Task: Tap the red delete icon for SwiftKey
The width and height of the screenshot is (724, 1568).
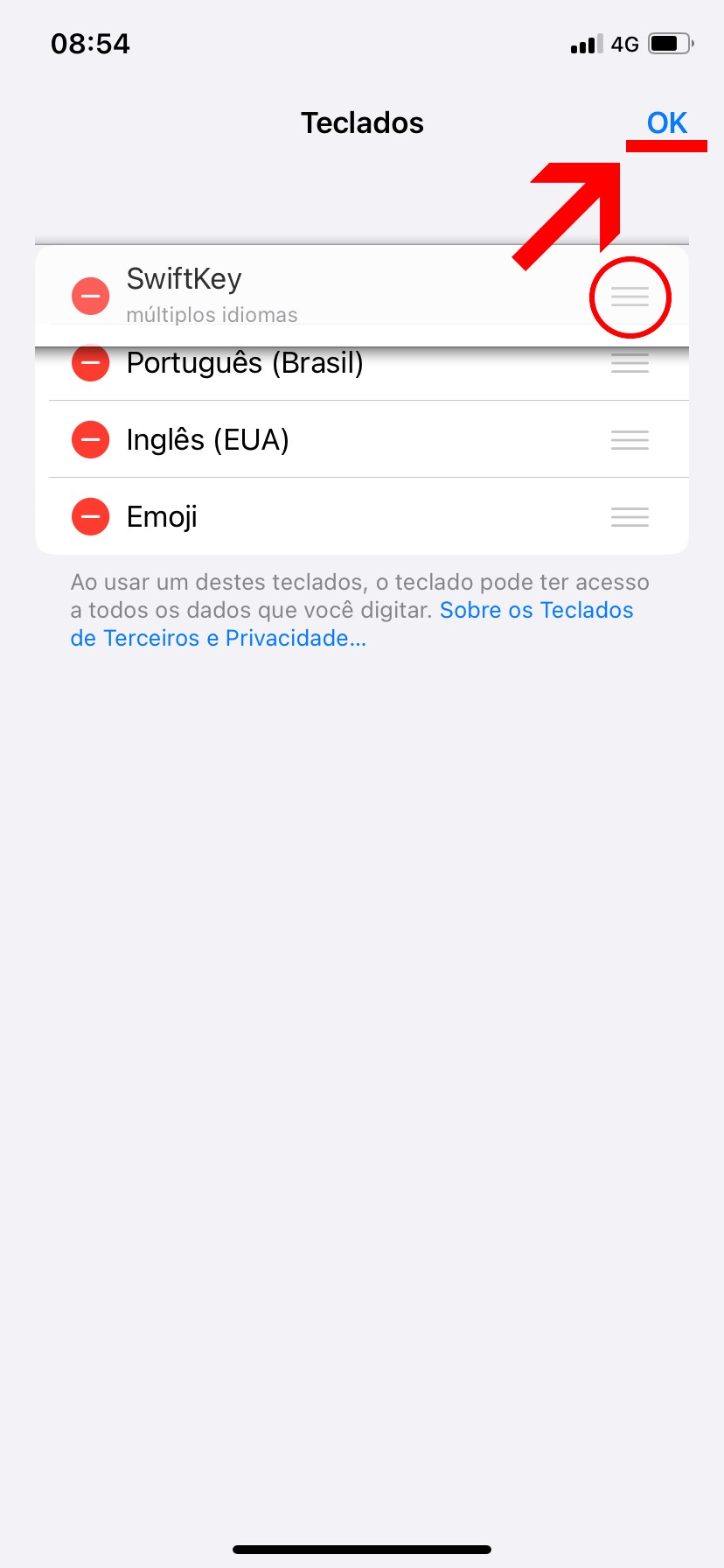Action: (90, 297)
